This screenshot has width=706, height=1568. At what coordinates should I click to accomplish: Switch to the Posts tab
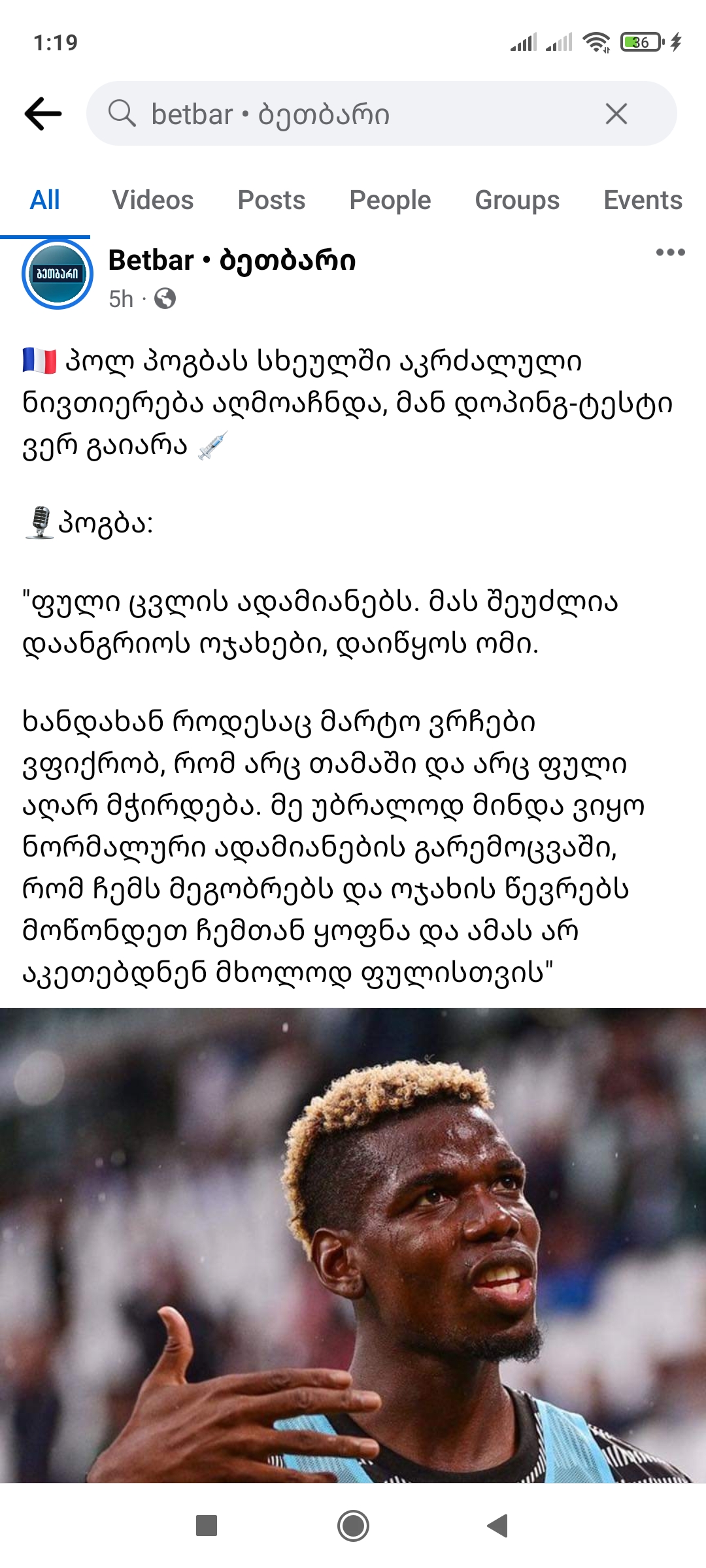[x=271, y=200]
